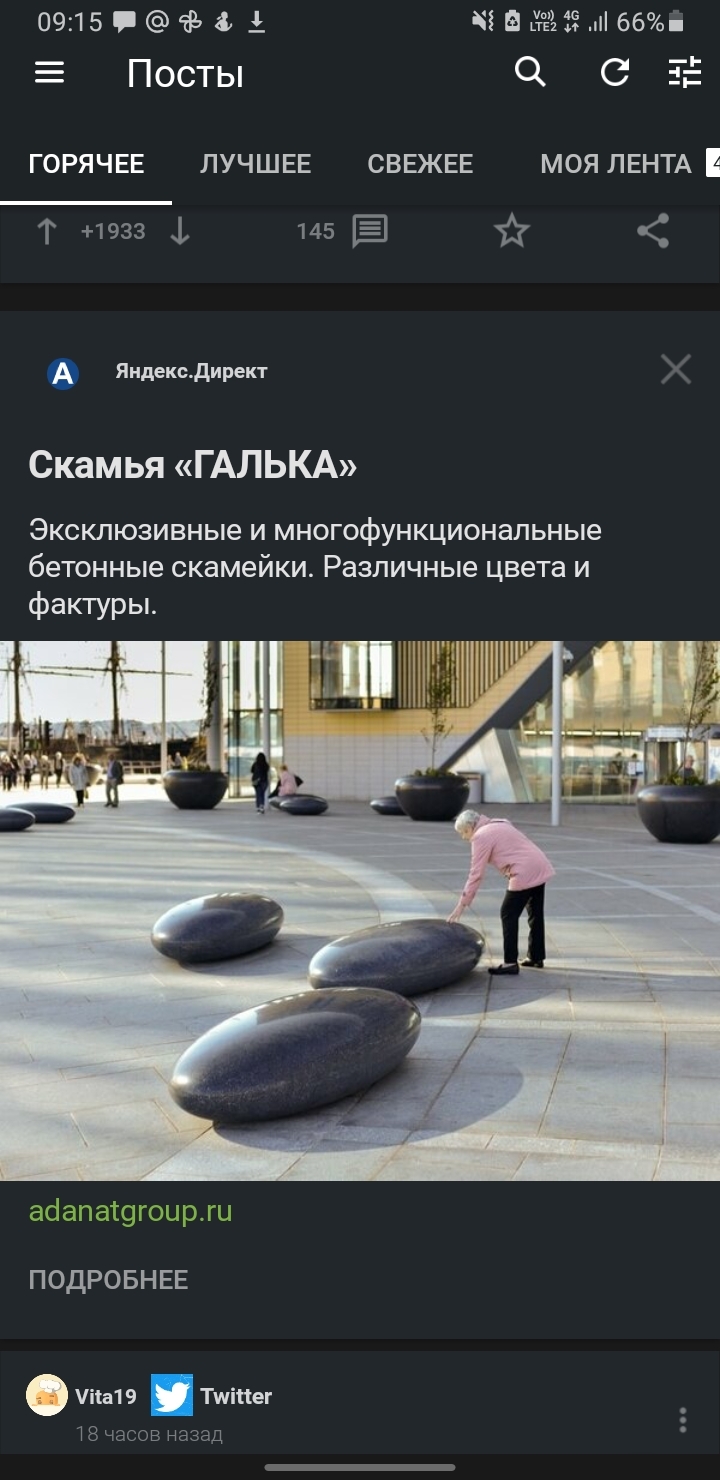The width and height of the screenshot is (720, 1480).
Task: Open the overflow menu on Vita19's post
Action: [x=683, y=1420]
